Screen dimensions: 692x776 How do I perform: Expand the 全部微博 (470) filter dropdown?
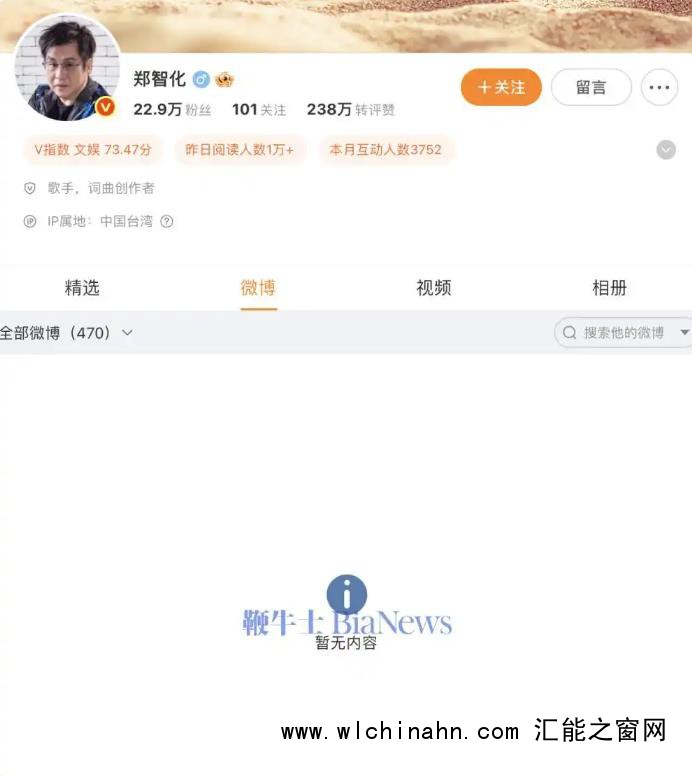click(66, 333)
